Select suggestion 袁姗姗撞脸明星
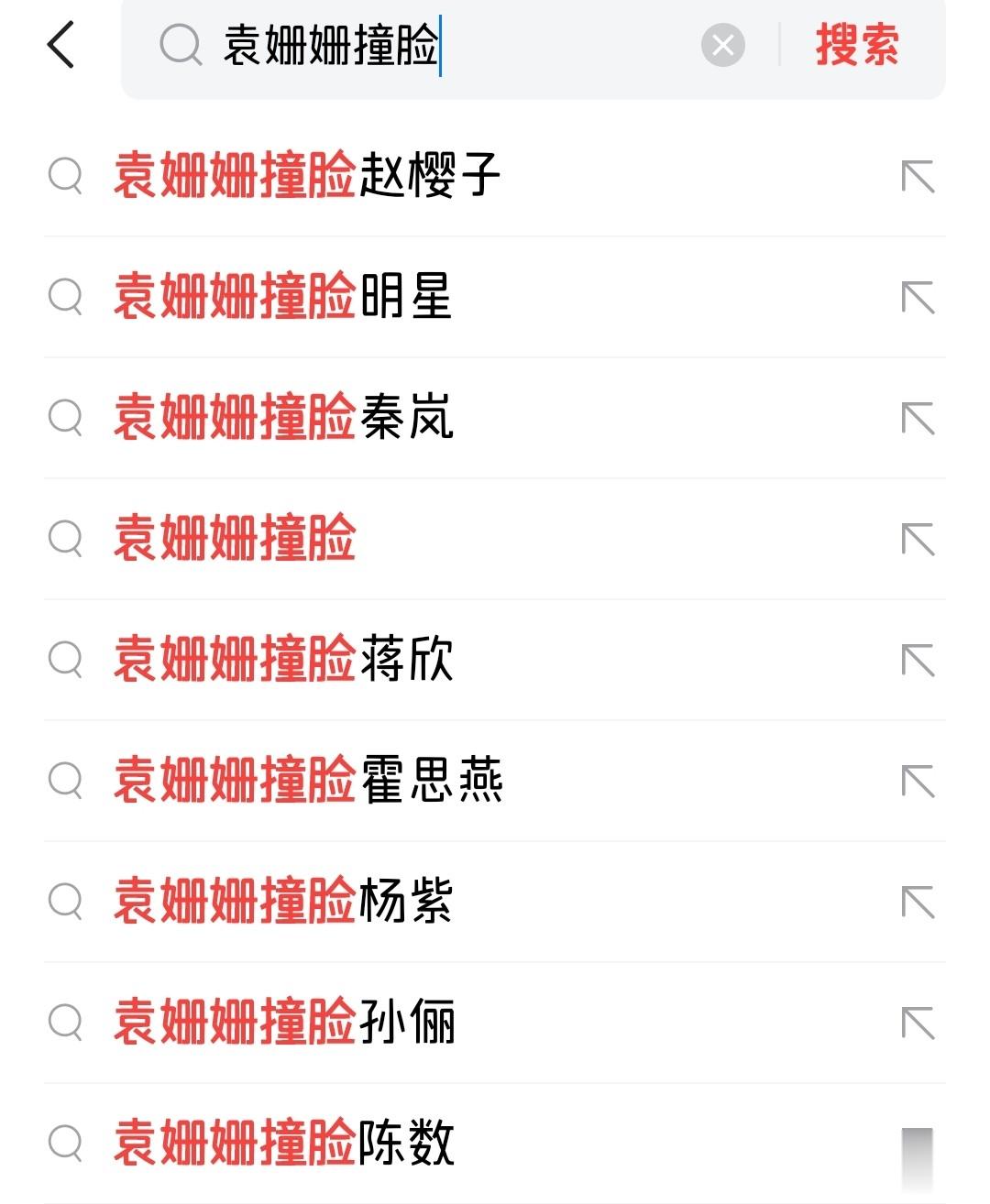This screenshot has height=1204, width=990. 283,297
